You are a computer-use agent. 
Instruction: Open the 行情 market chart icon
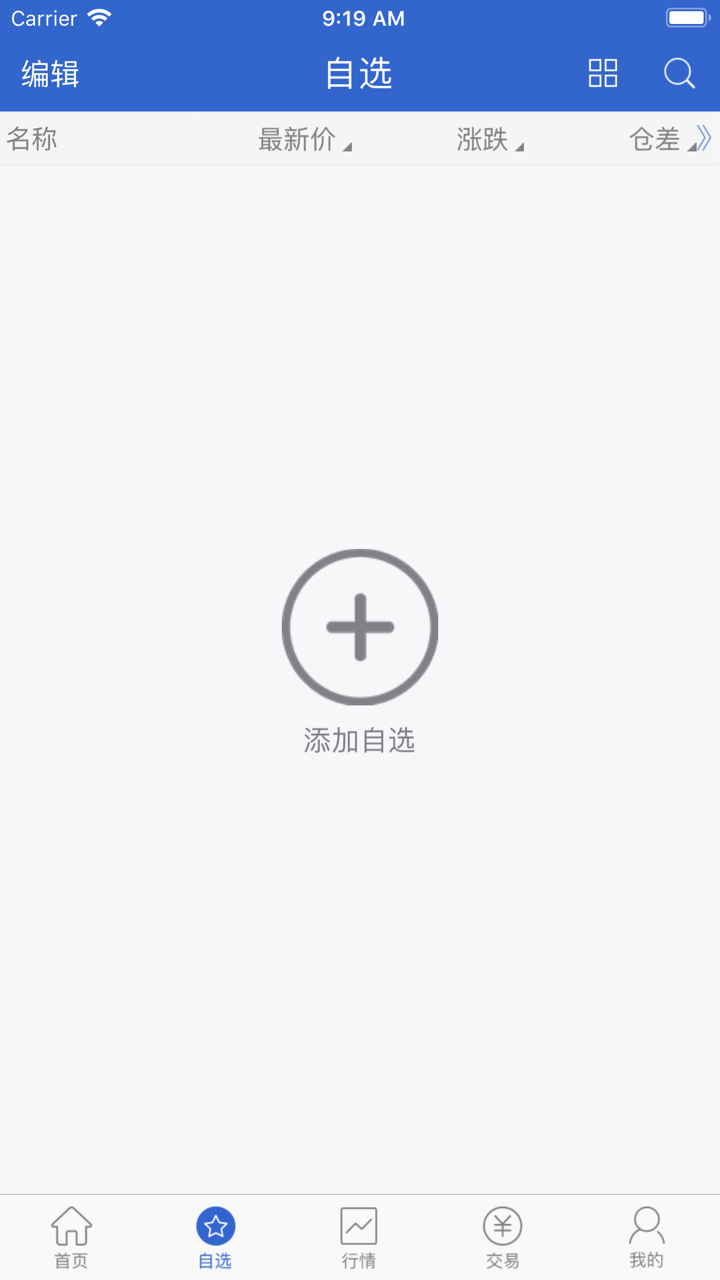(x=358, y=1224)
